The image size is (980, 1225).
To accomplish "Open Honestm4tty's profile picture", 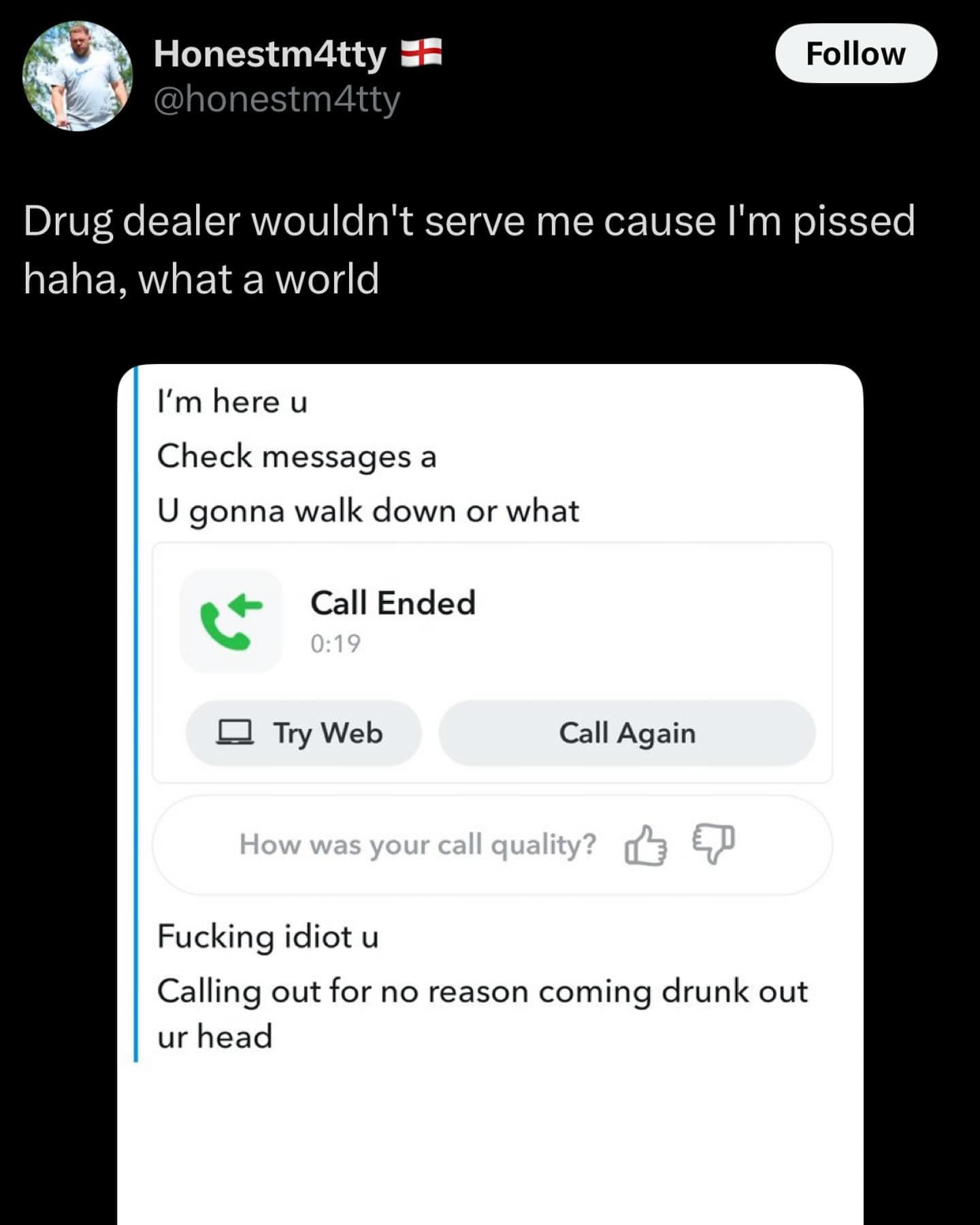I will 78,76.
